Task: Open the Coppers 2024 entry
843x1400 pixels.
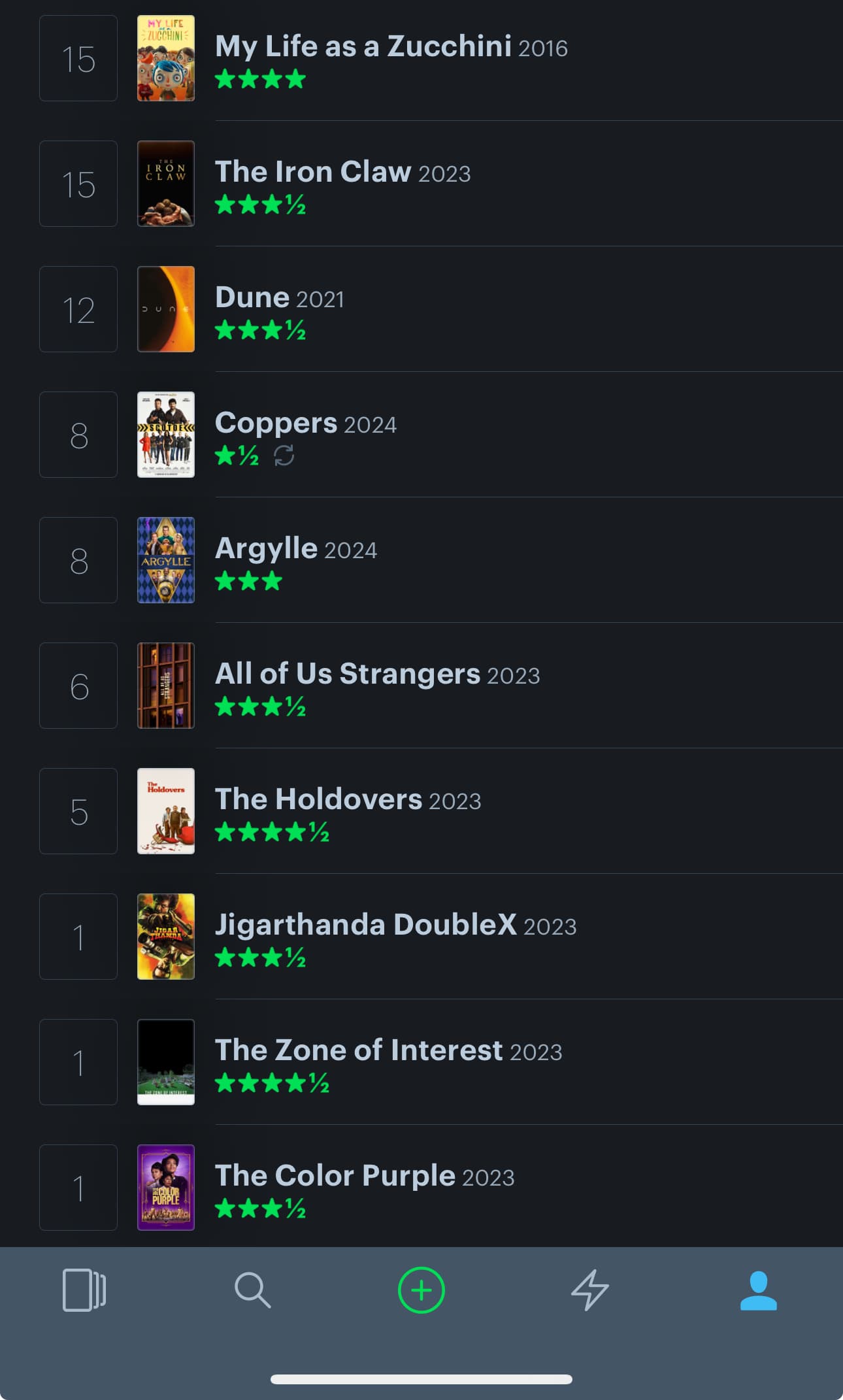Action: tap(421, 435)
